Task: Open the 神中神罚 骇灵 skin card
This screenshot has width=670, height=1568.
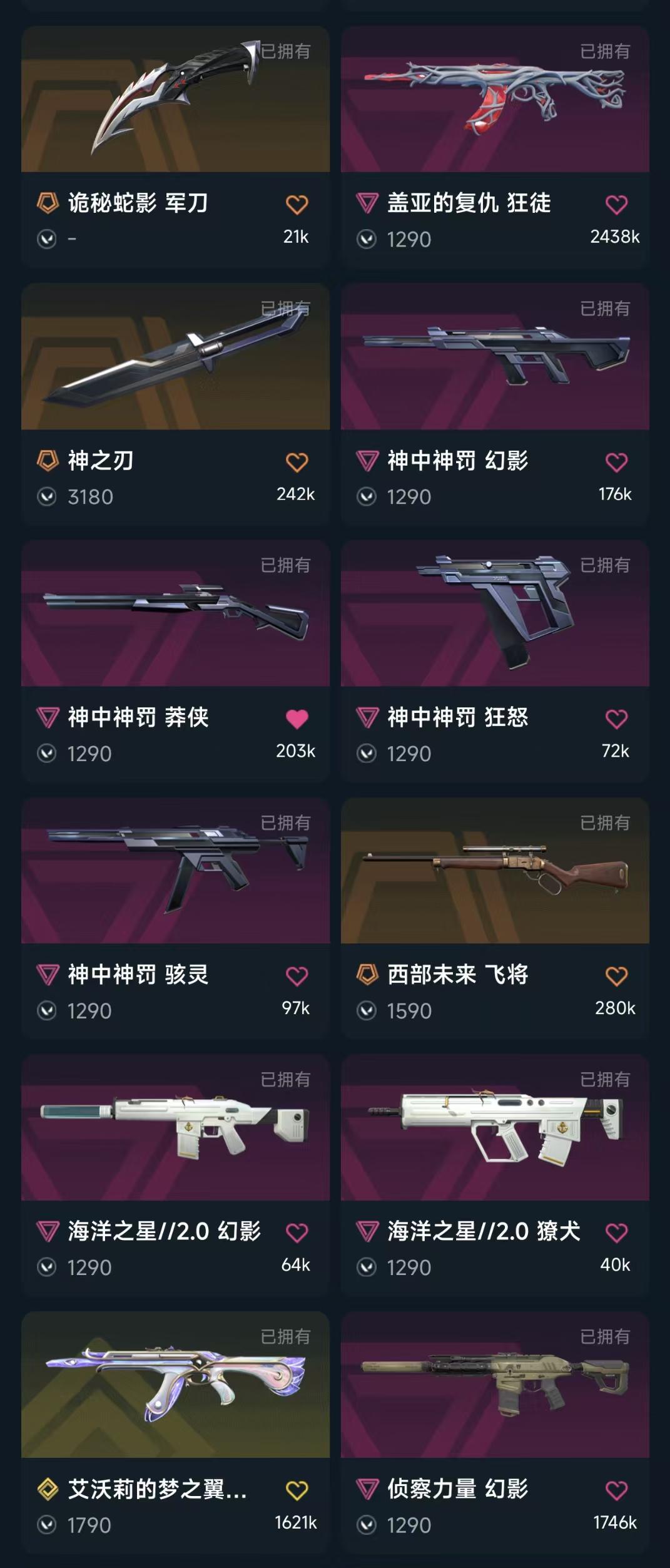Action: pyautogui.click(x=175, y=871)
